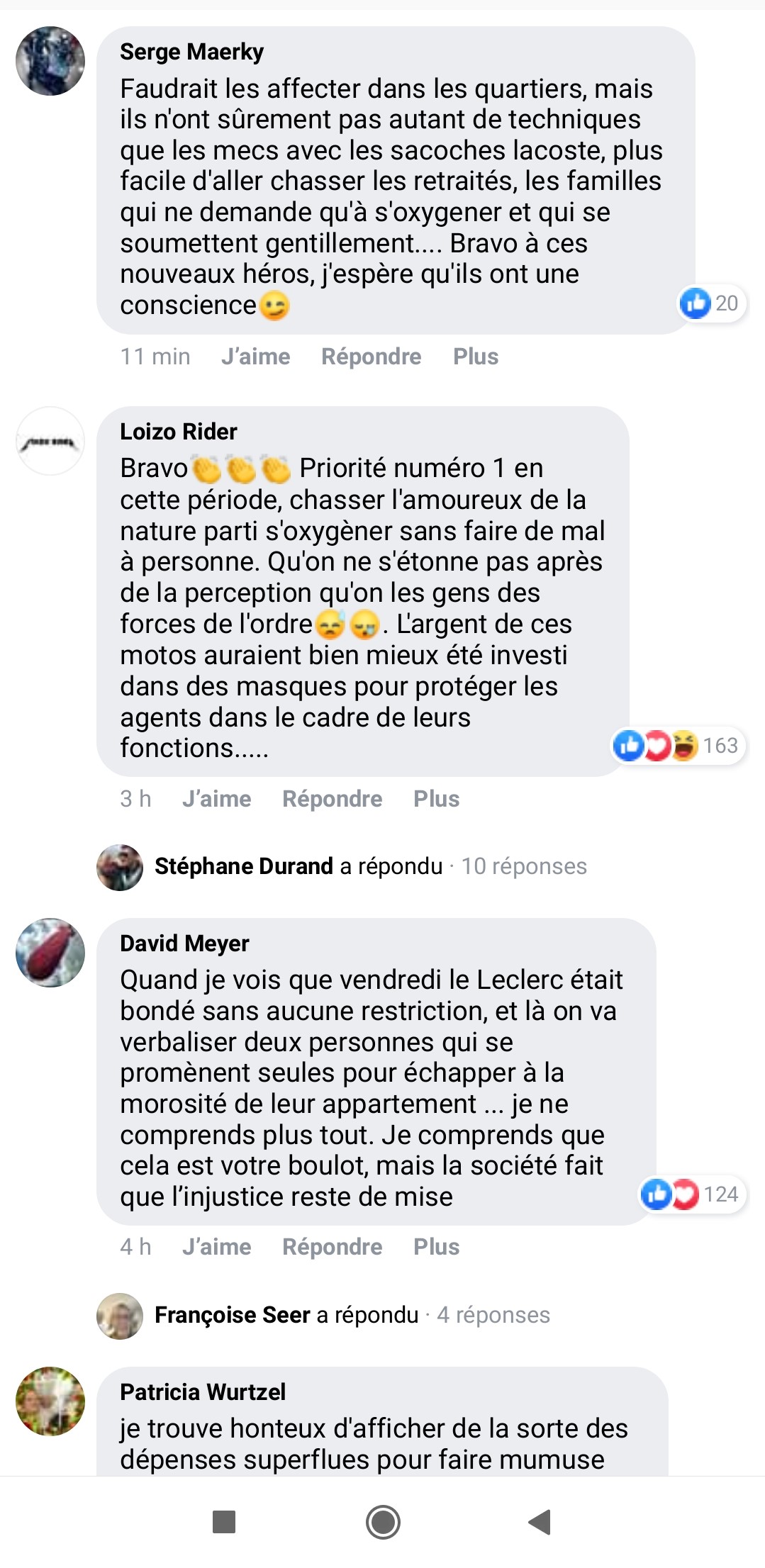Open David Meyer's profile avatar
Viewport: 765px width, 1568px height.
(50, 953)
